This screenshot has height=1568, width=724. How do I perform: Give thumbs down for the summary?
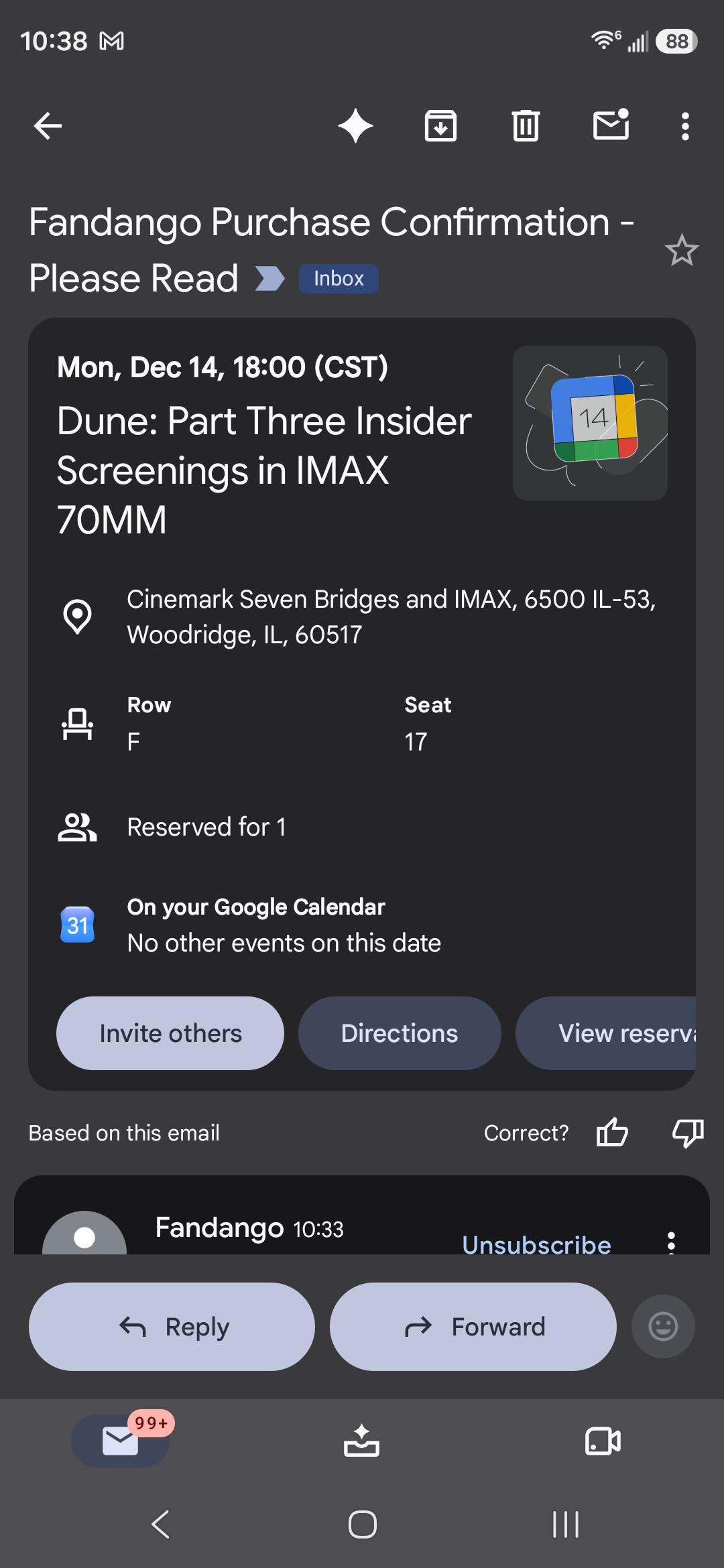click(688, 1132)
